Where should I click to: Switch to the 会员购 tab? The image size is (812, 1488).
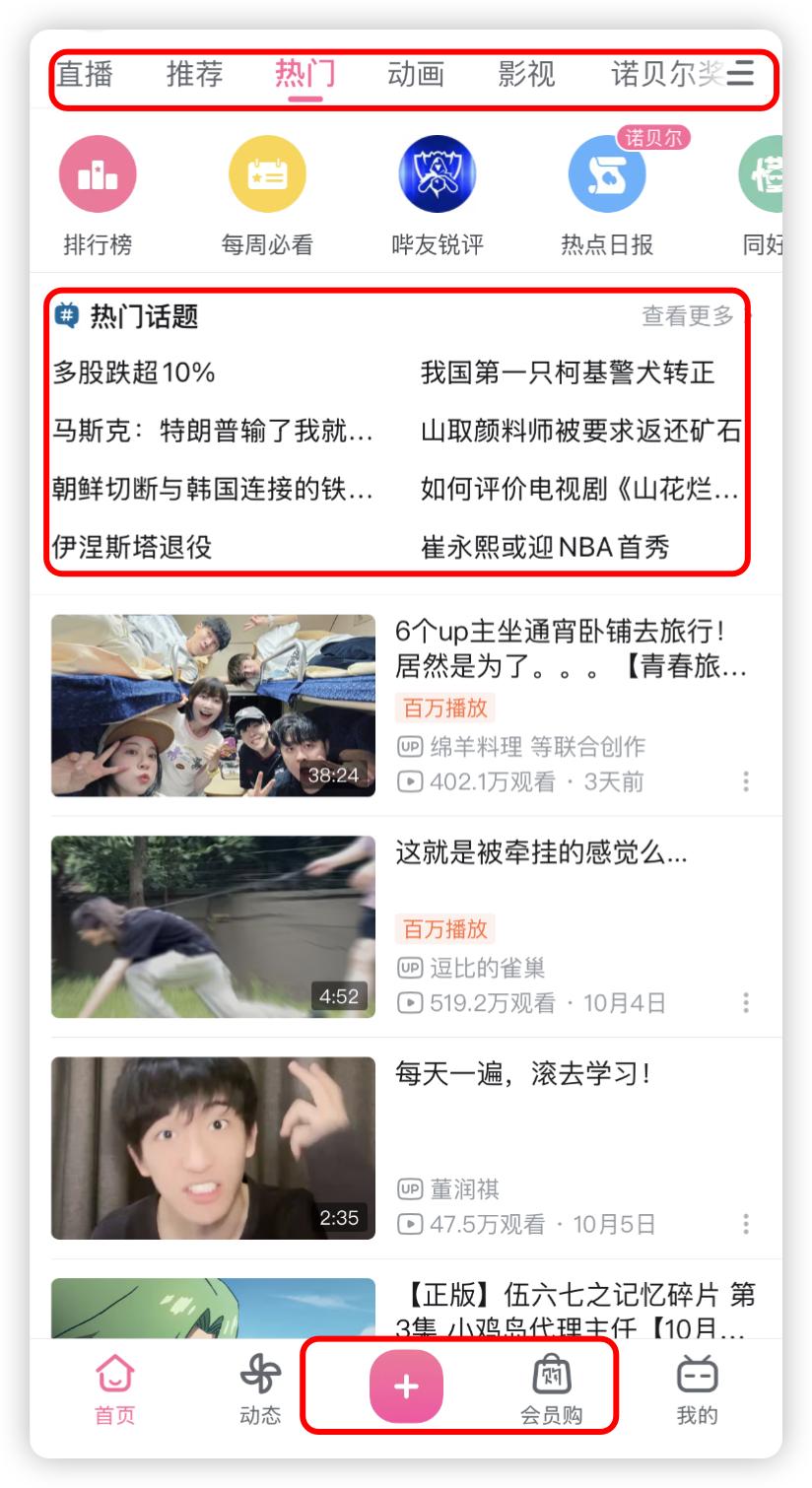click(x=551, y=1389)
